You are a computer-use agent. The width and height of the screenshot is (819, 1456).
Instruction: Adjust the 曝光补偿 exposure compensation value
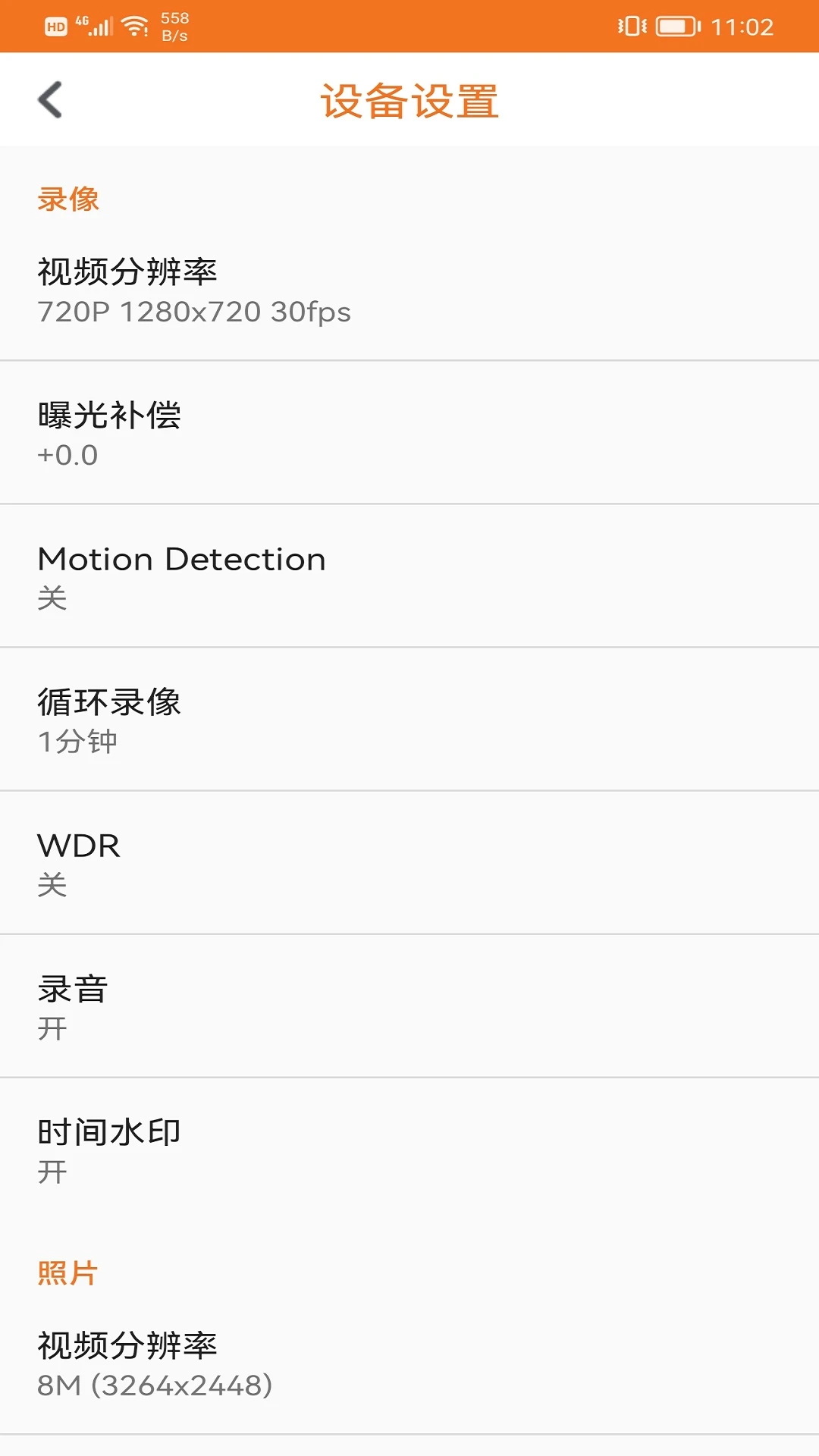[x=409, y=432]
